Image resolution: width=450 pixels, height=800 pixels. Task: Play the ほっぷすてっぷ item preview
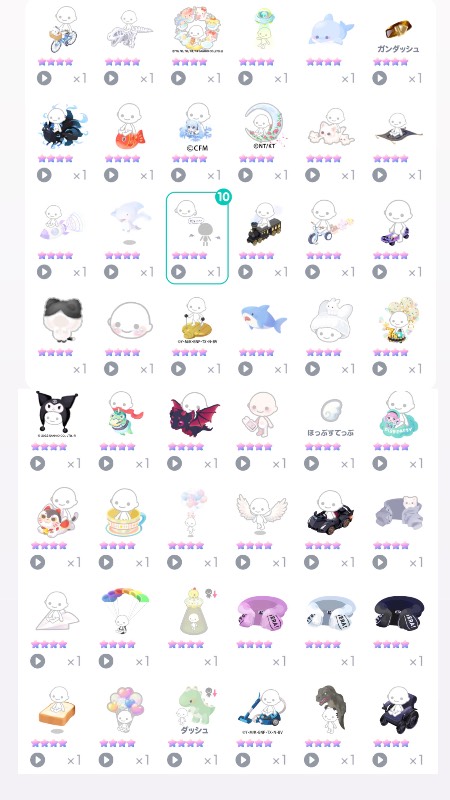tap(311, 463)
